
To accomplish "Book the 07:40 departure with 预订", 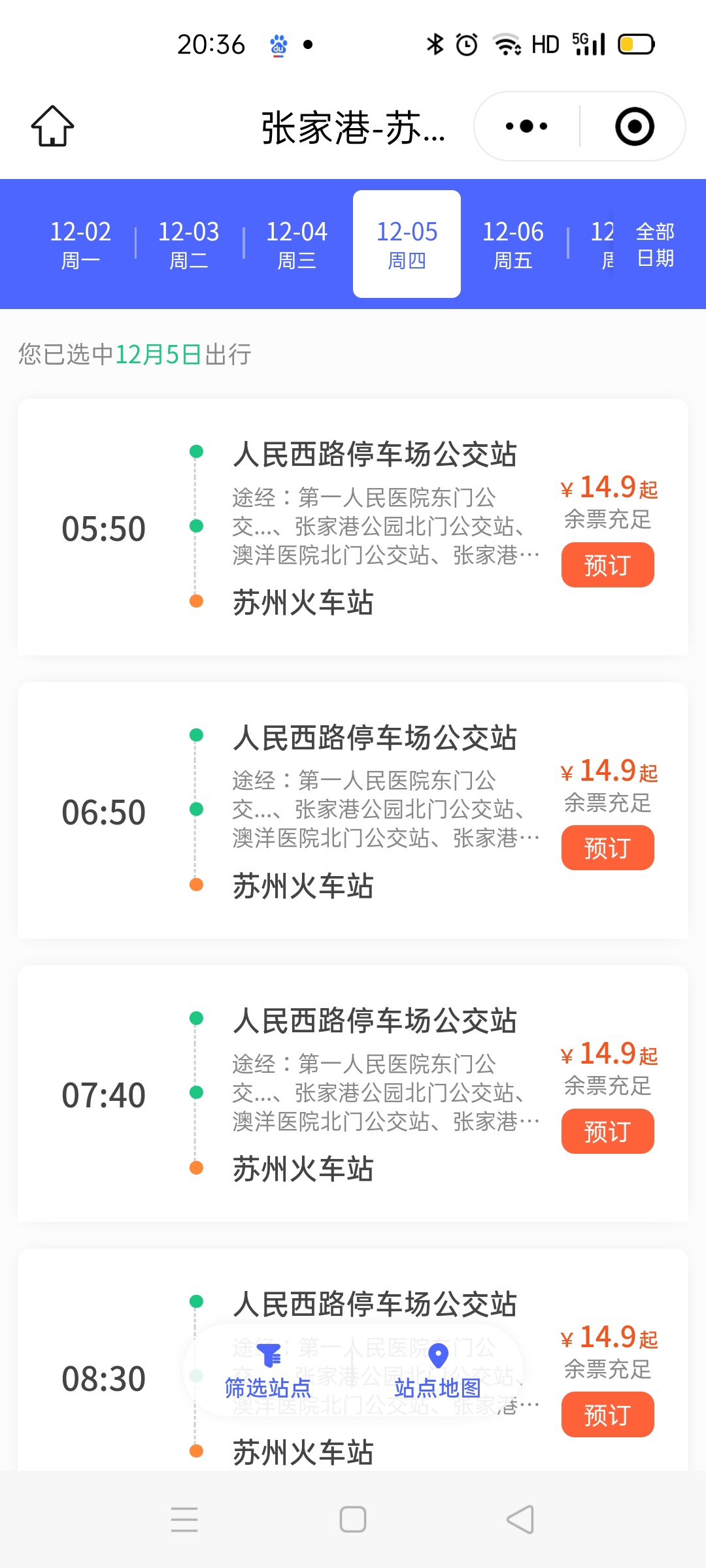I will (x=607, y=1131).
